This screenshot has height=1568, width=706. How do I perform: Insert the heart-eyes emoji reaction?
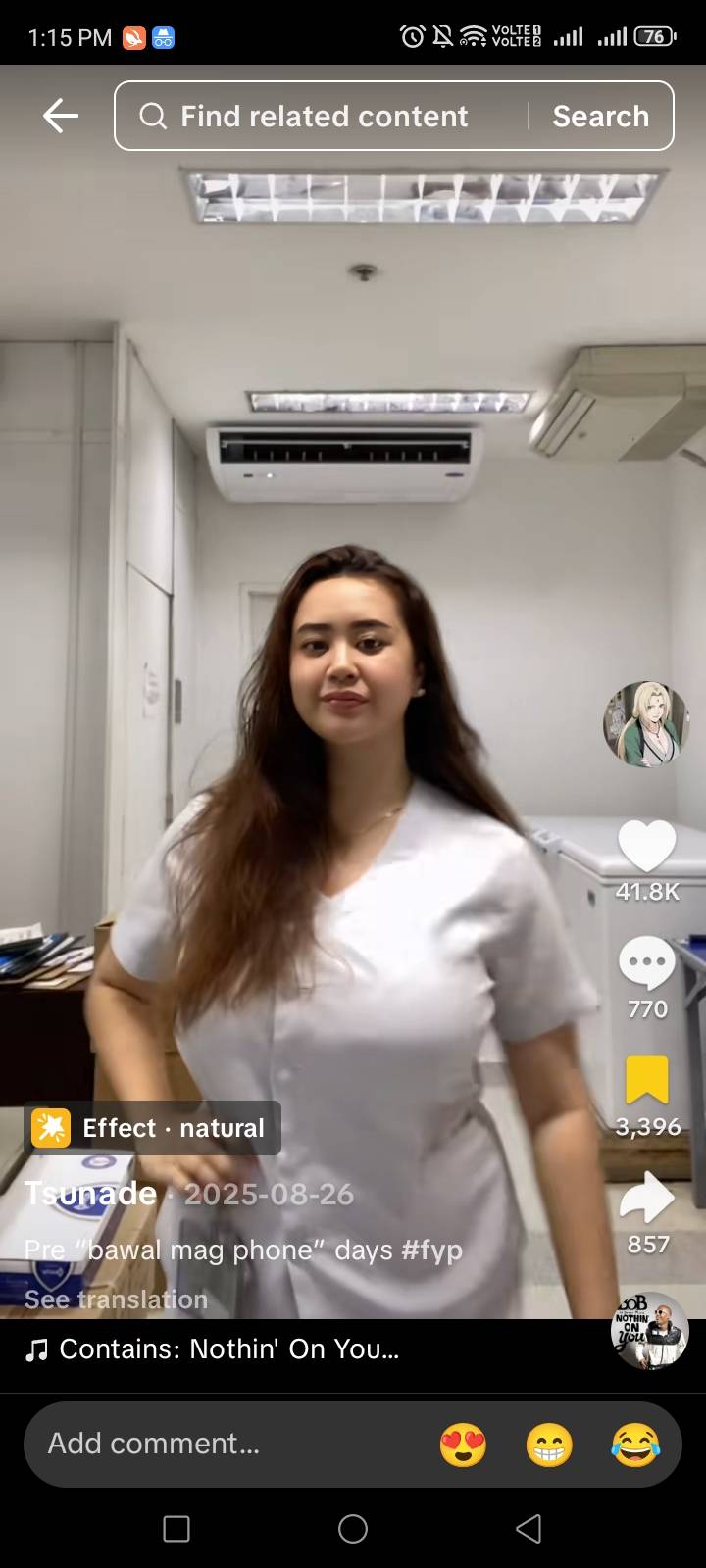tap(463, 1445)
